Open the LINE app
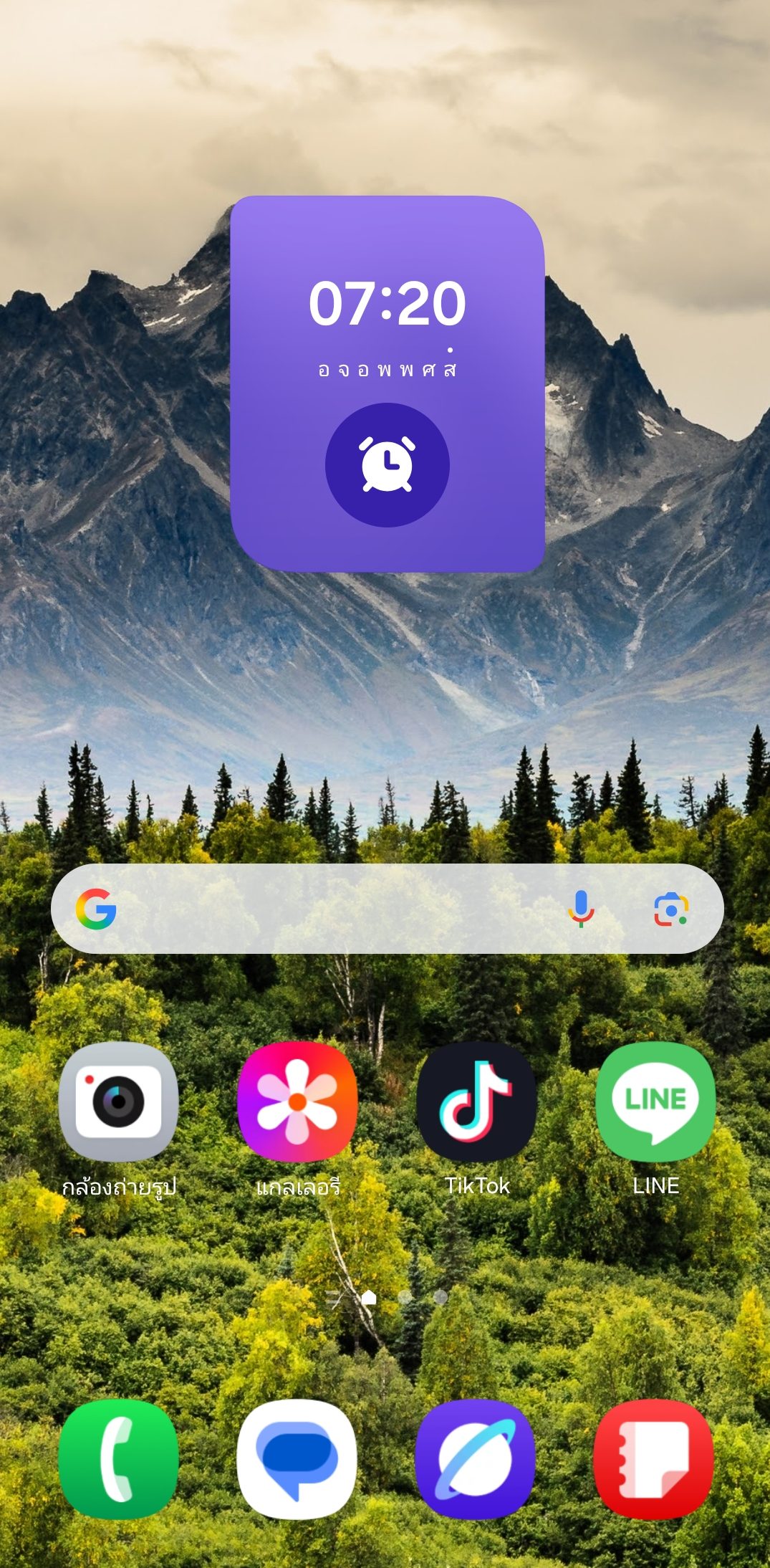The width and height of the screenshot is (770, 1568). (655, 1101)
